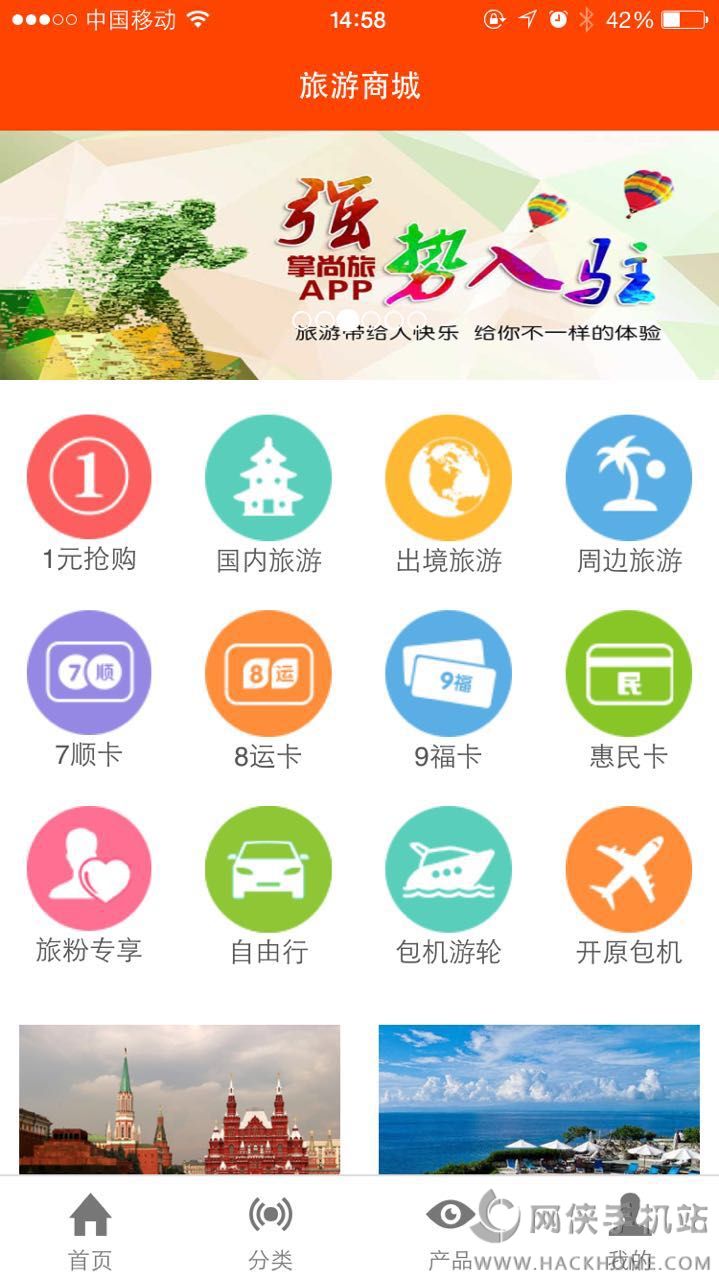Browse 包机游轮 charter cruises
Image resolution: width=719 pixels, height=1280 pixels.
click(x=448, y=869)
